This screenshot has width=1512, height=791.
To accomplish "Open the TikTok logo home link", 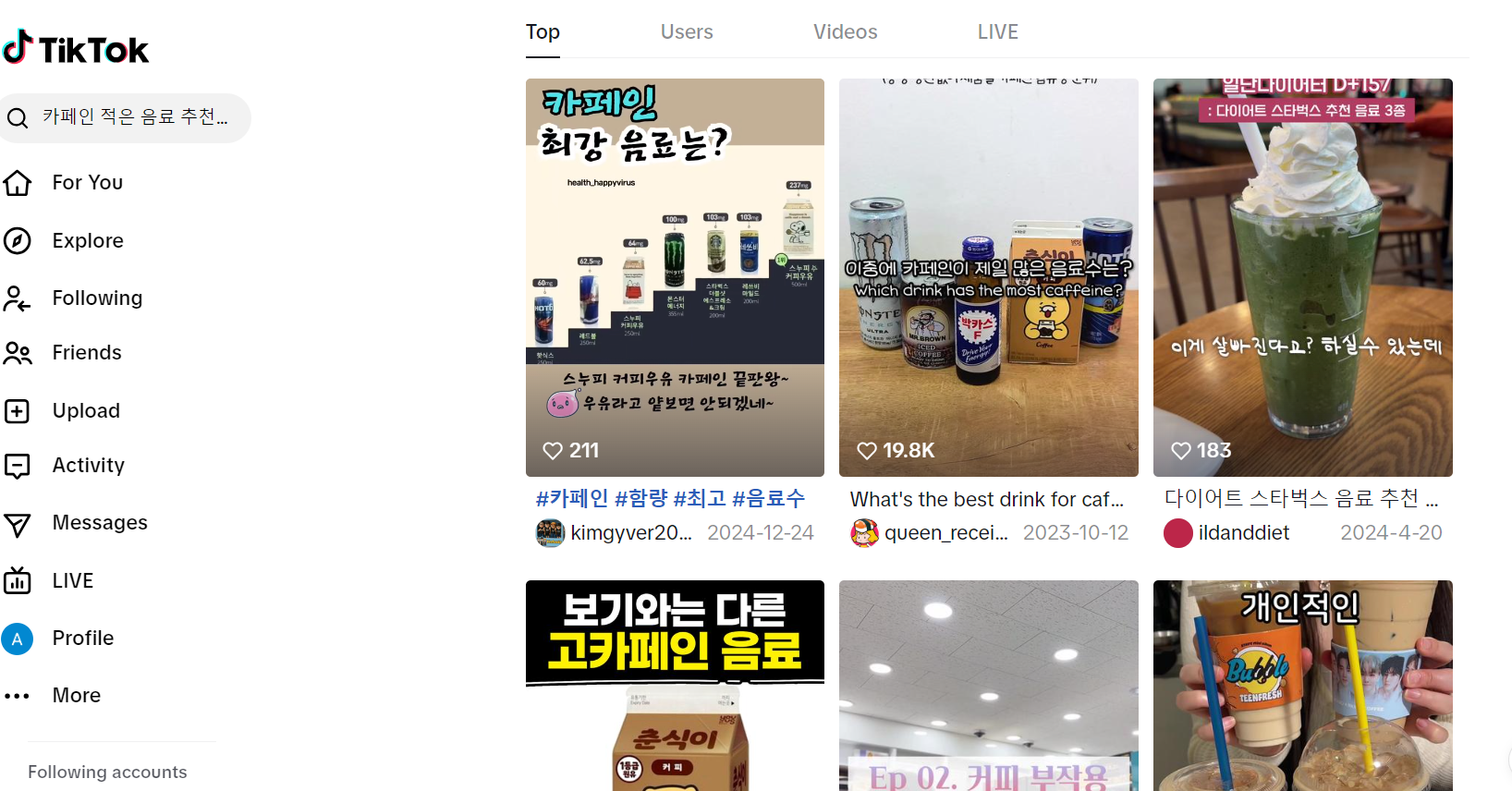I will coord(76,49).
